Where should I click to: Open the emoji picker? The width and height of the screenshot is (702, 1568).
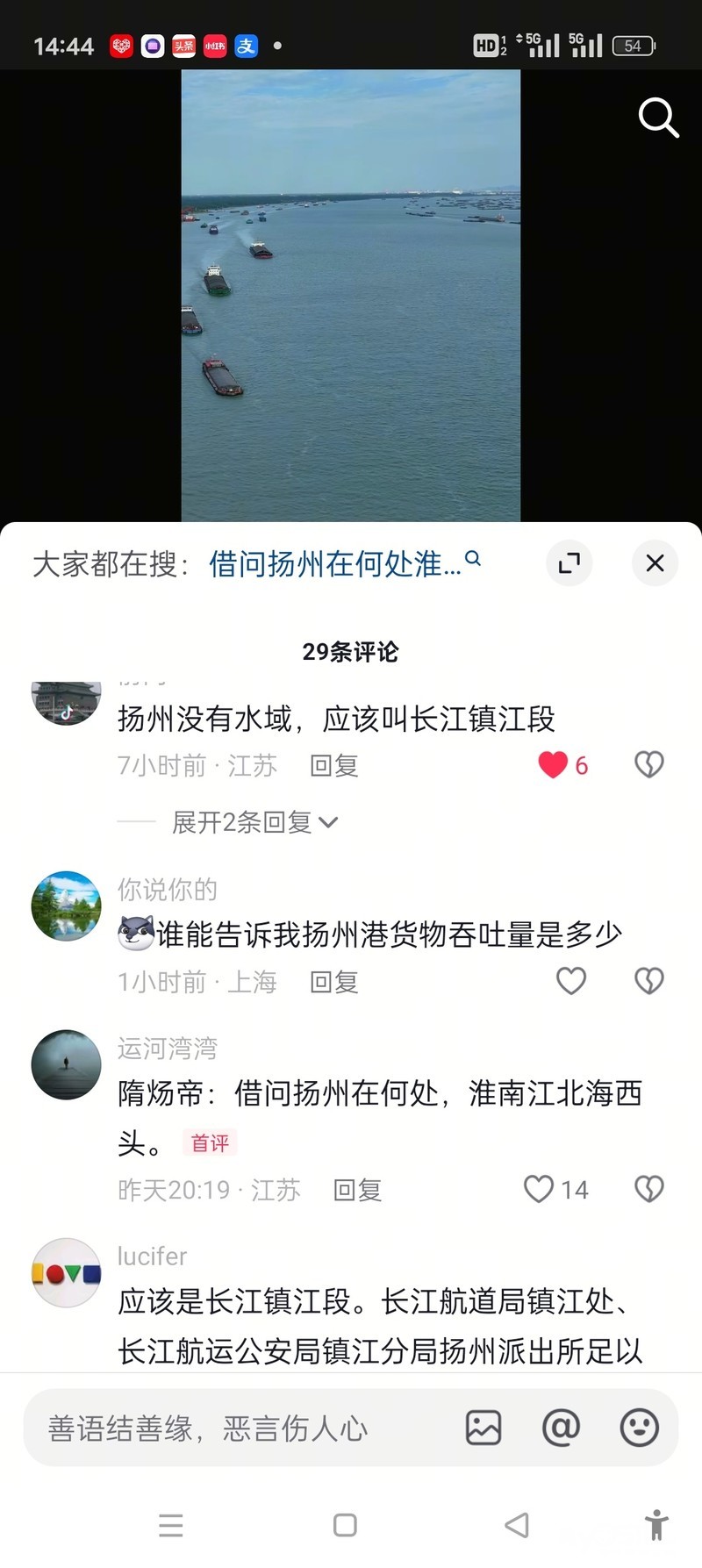click(x=639, y=1428)
